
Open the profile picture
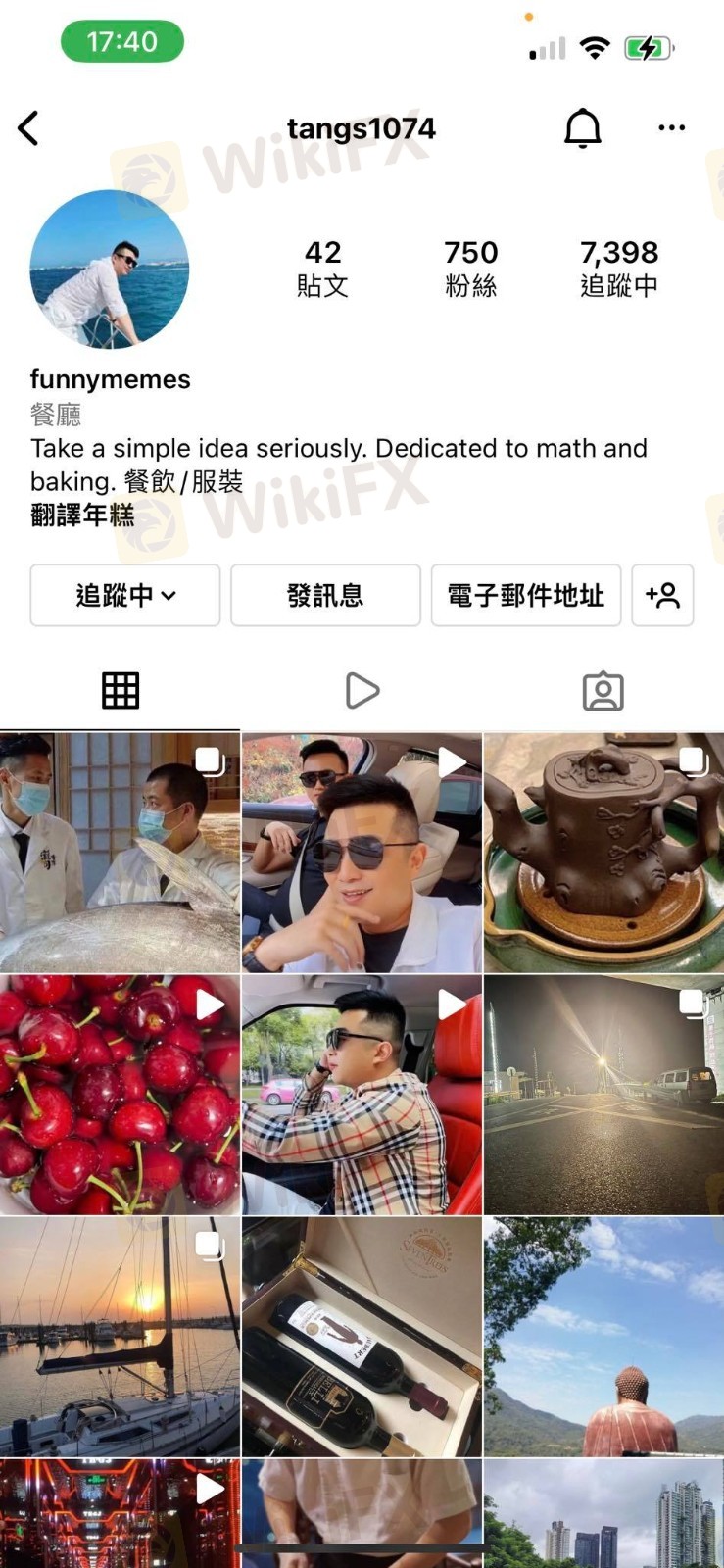coord(110,269)
